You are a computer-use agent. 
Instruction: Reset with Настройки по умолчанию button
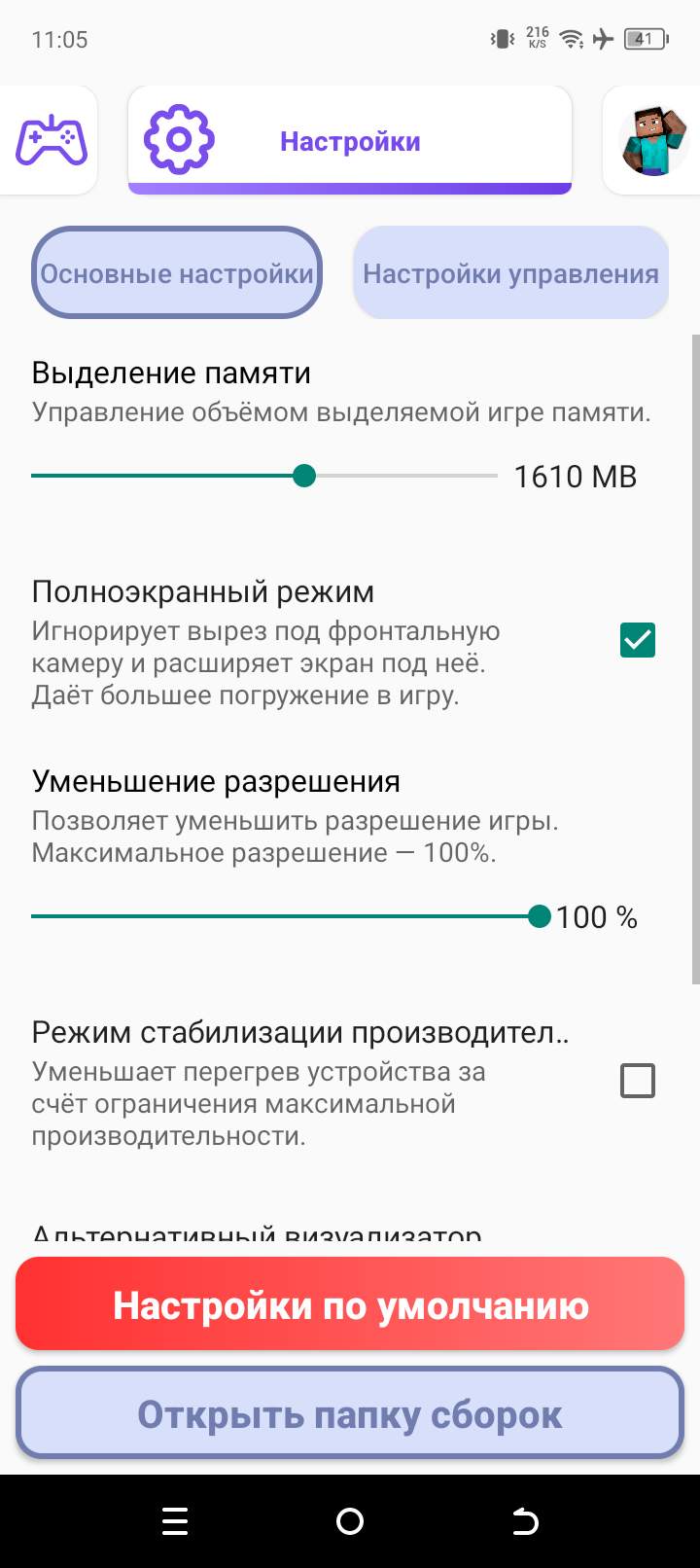tap(349, 1304)
